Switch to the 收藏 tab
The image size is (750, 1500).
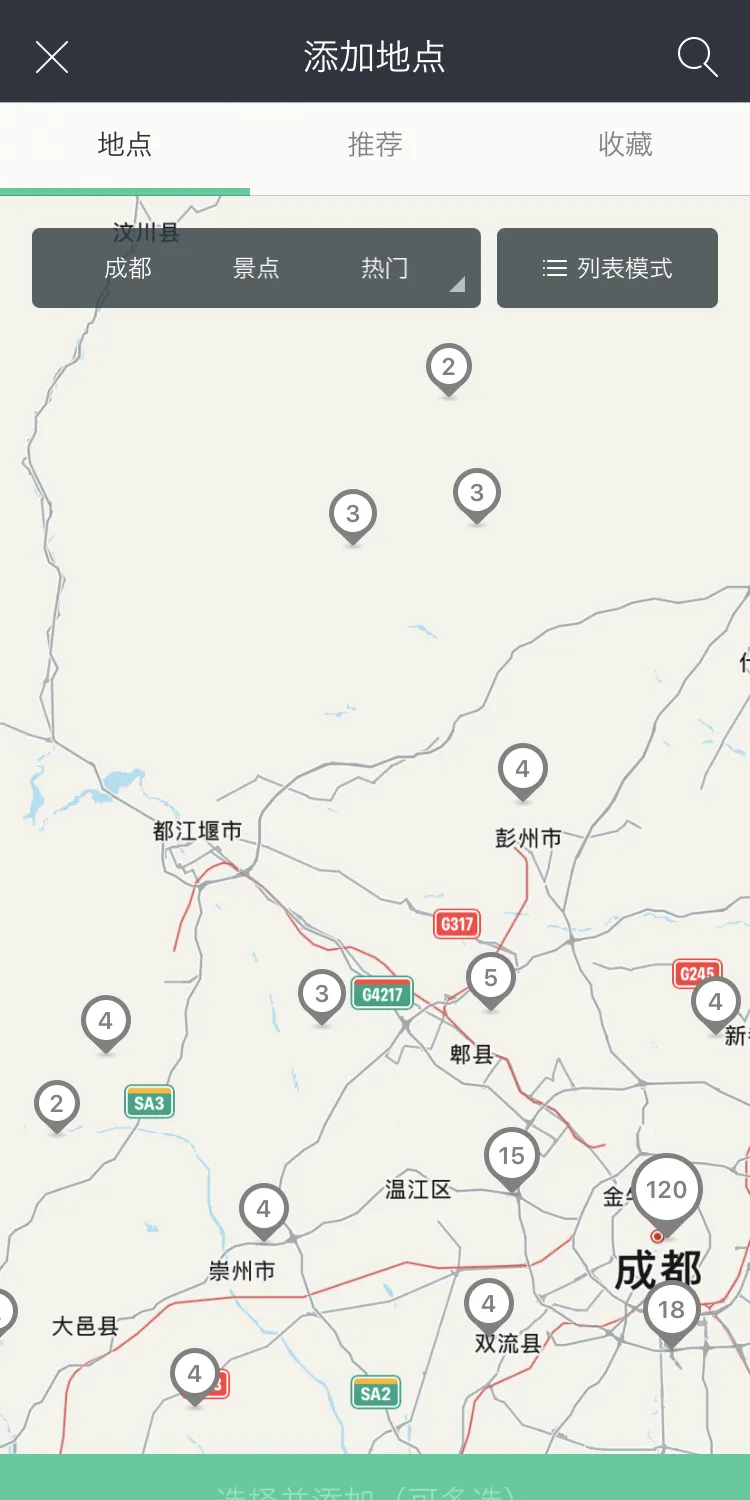tap(625, 145)
